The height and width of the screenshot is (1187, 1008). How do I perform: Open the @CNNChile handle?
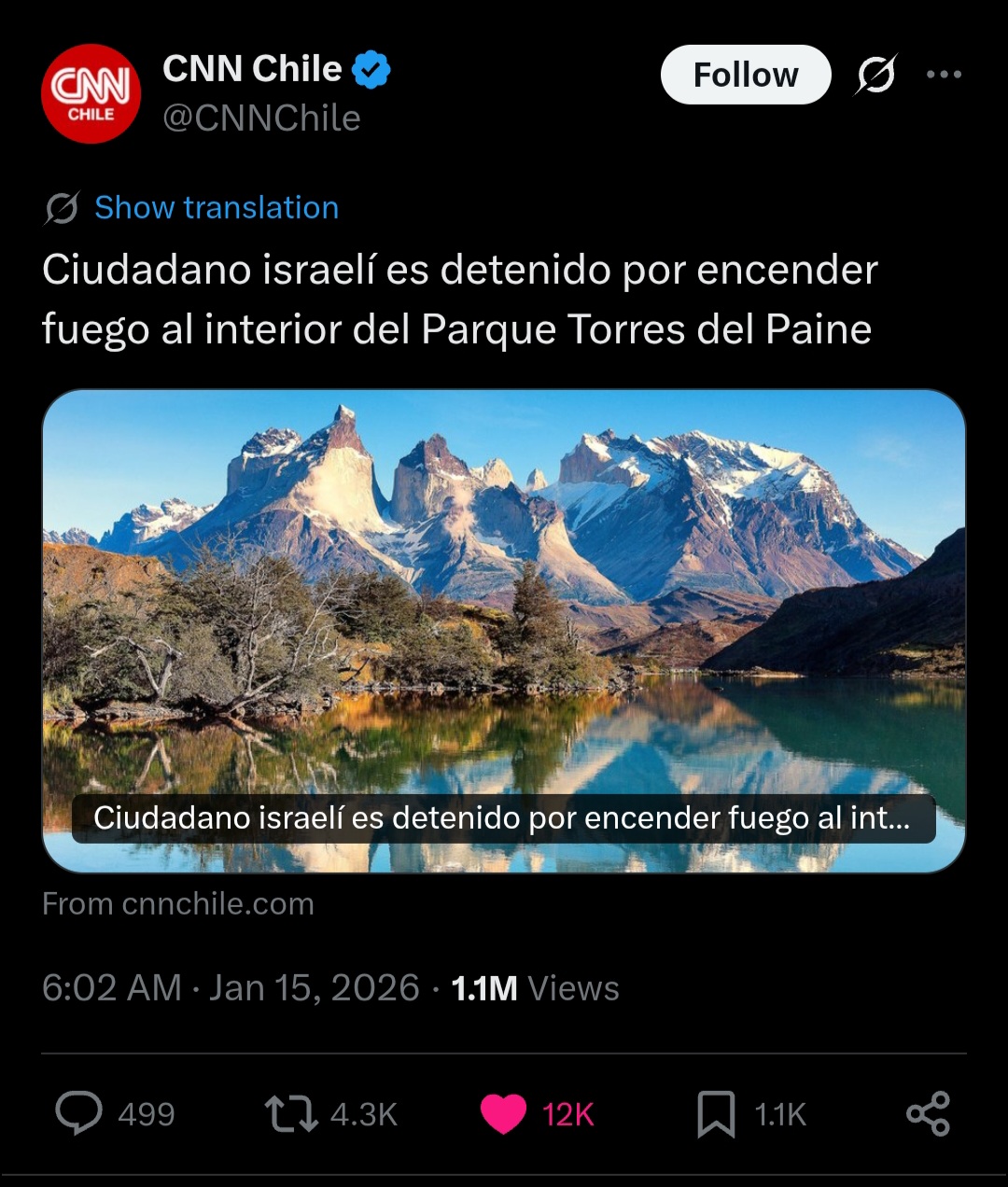pos(261,119)
